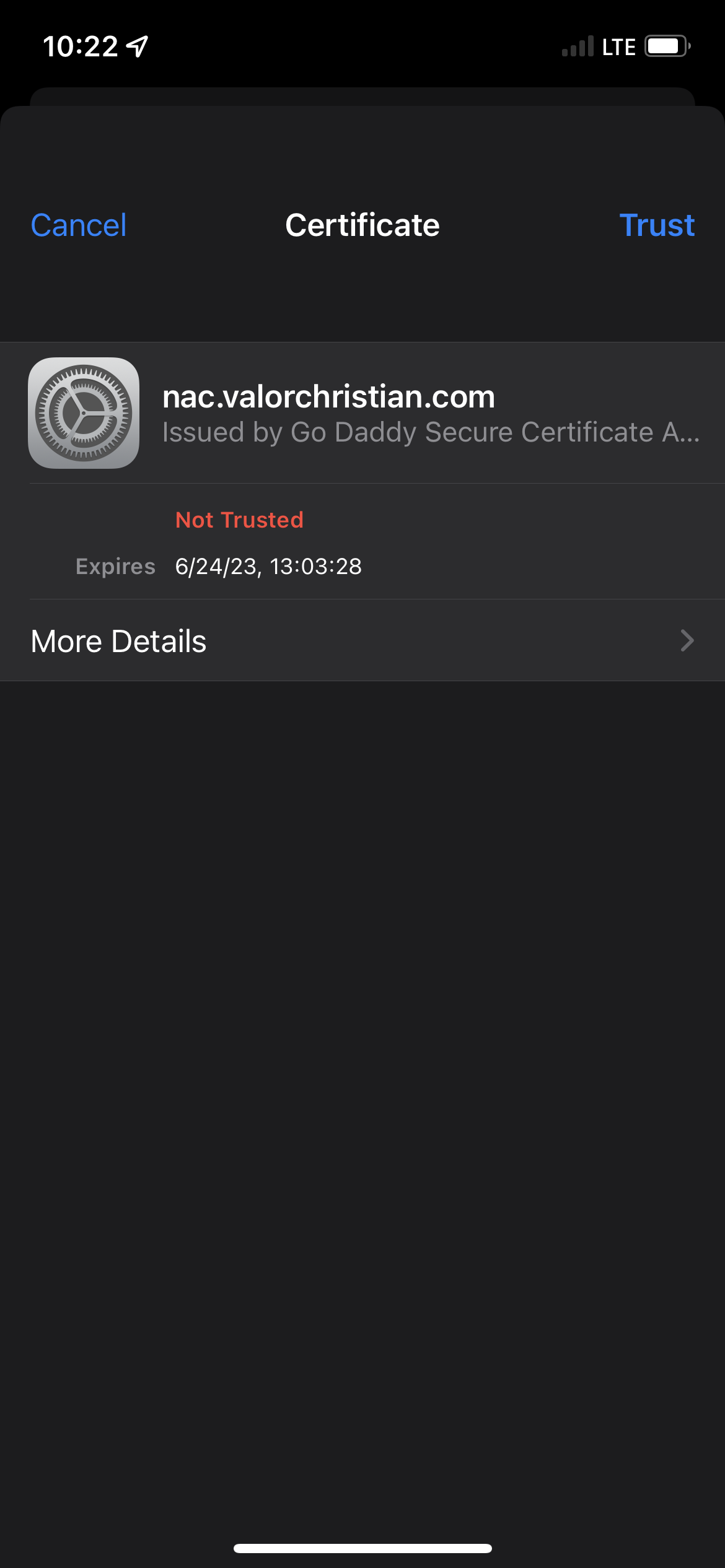The width and height of the screenshot is (725, 1568).
Task: Trust the nac.valorchristian.com certificate
Action: click(x=656, y=225)
